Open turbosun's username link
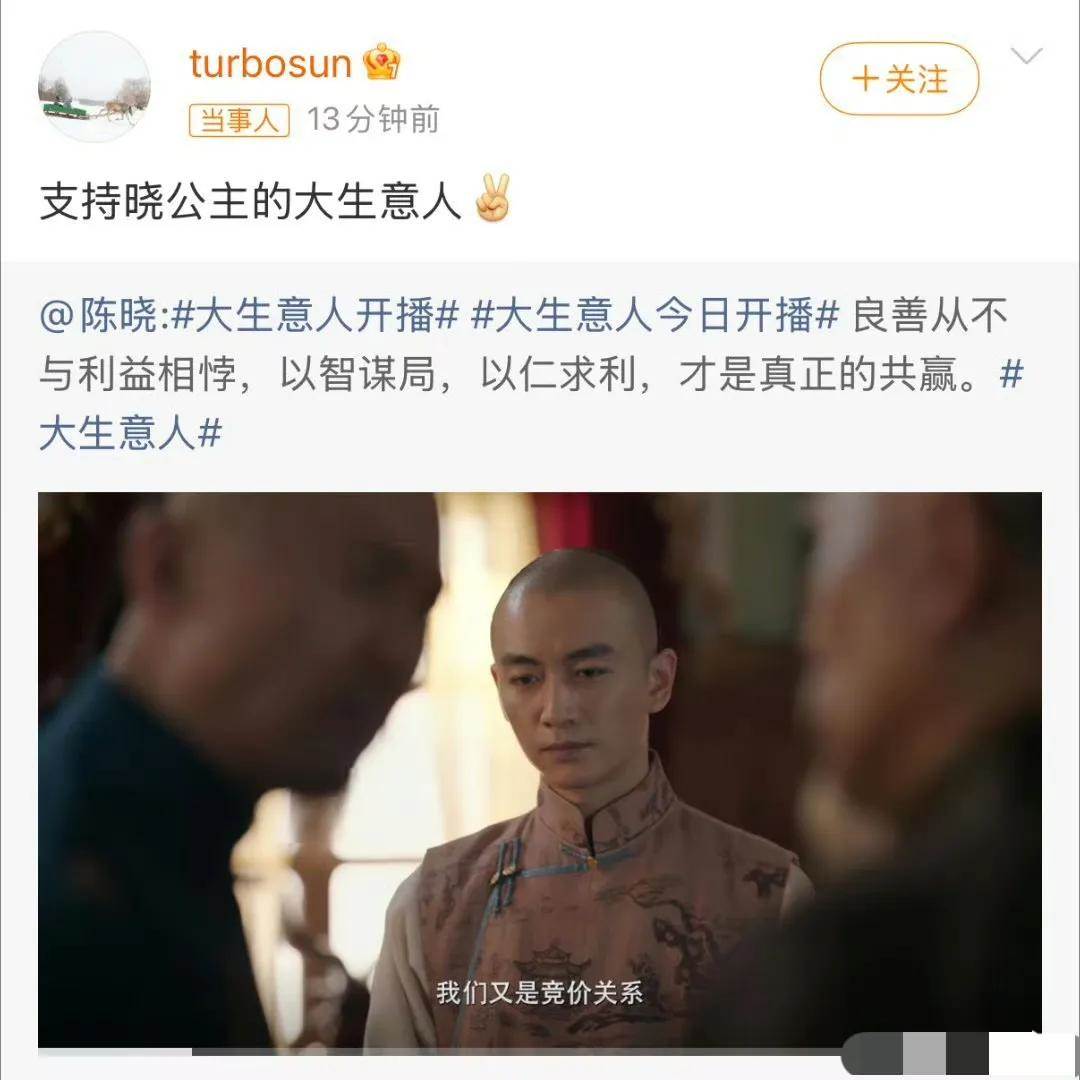The height and width of the screenshot is (1080, 1080). (270, 64)
